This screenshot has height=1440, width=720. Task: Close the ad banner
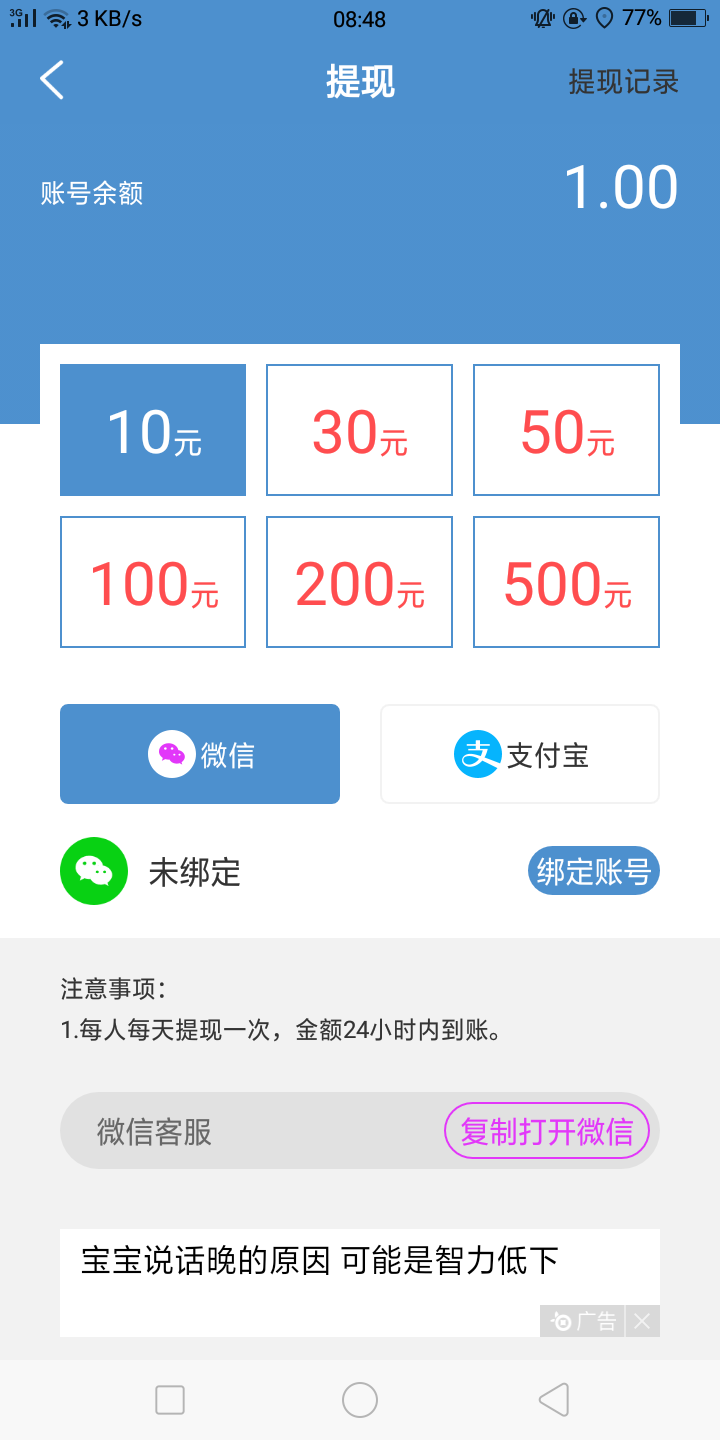(642, 1321)
